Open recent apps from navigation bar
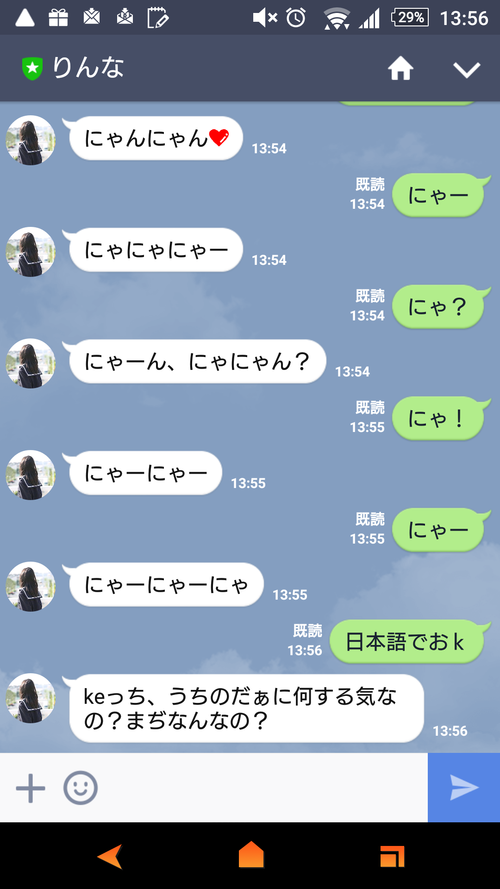 pos(392,856)
